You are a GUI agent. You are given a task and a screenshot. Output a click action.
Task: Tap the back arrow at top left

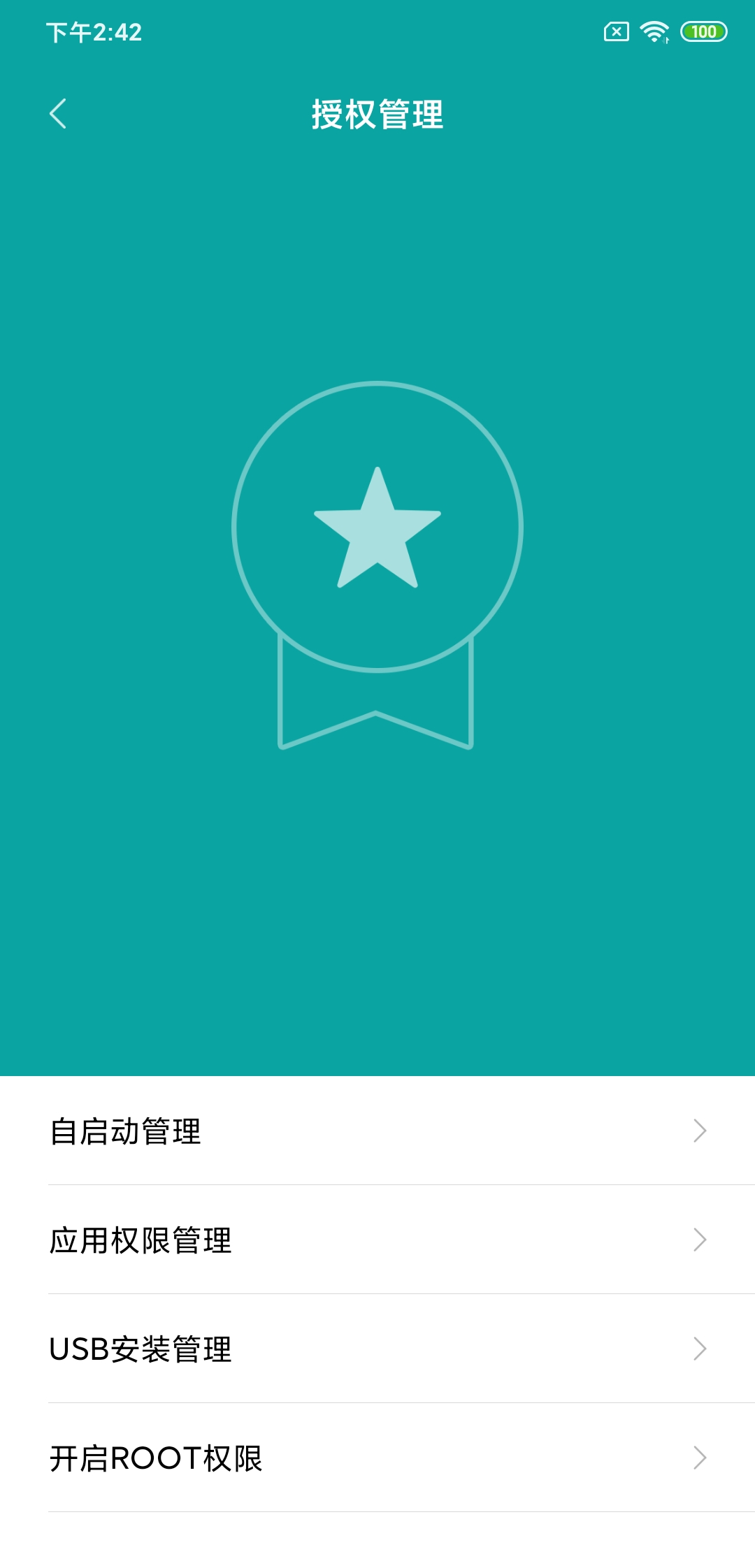[59, 112]
